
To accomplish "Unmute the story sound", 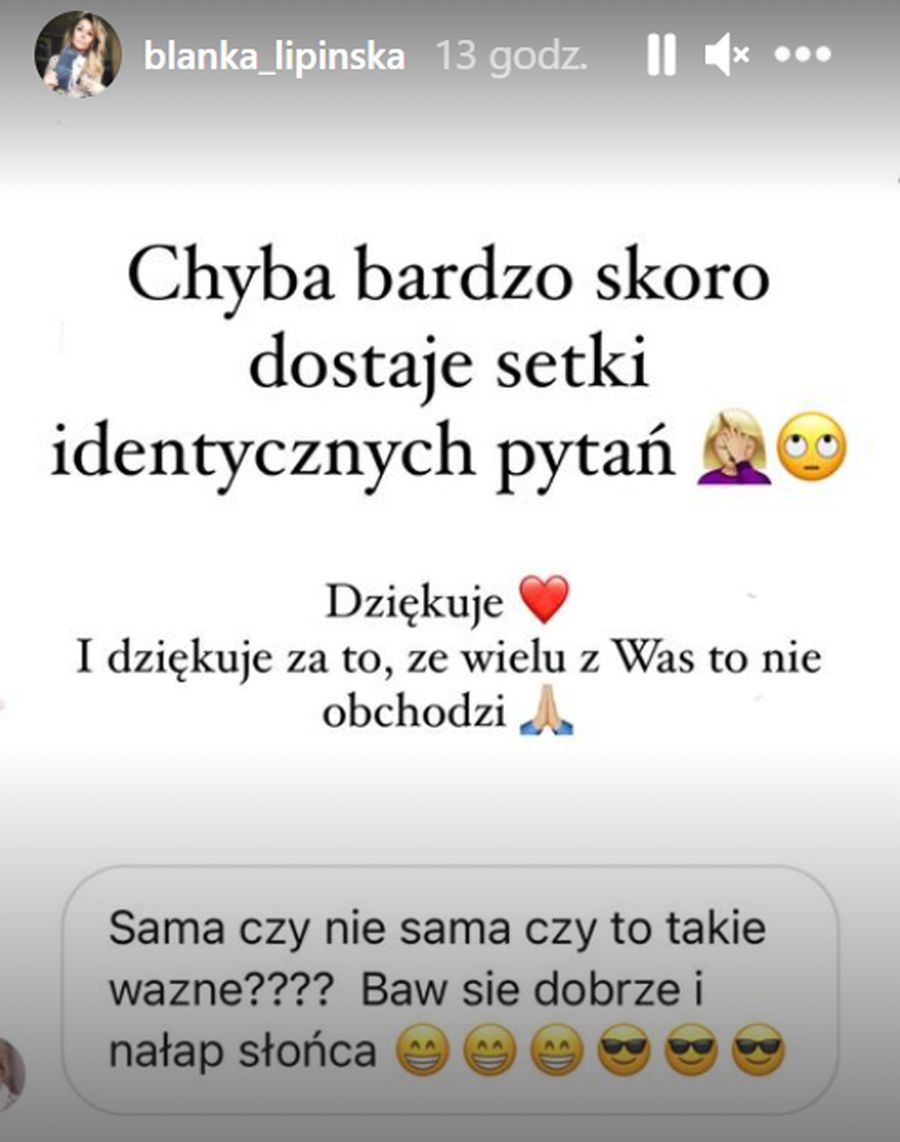I will tap(726, 57).
